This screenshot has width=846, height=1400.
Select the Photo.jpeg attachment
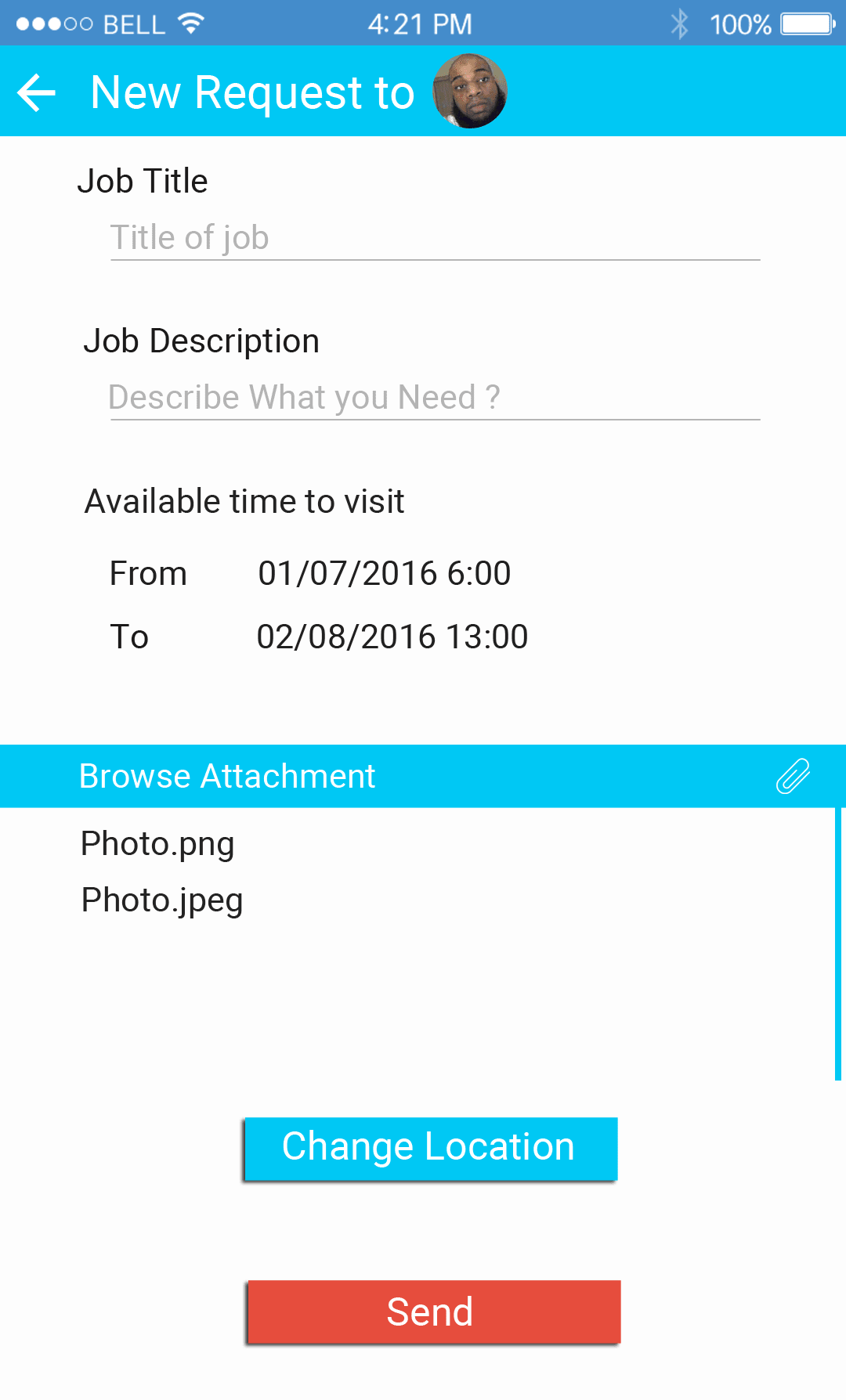tap(162, 900)
